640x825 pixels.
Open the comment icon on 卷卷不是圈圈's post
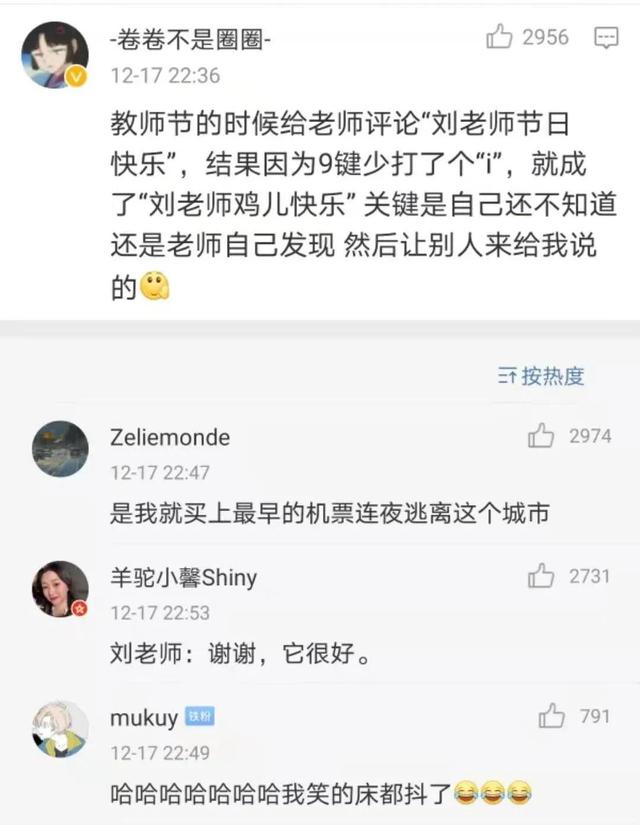click(x=606, y=38)
